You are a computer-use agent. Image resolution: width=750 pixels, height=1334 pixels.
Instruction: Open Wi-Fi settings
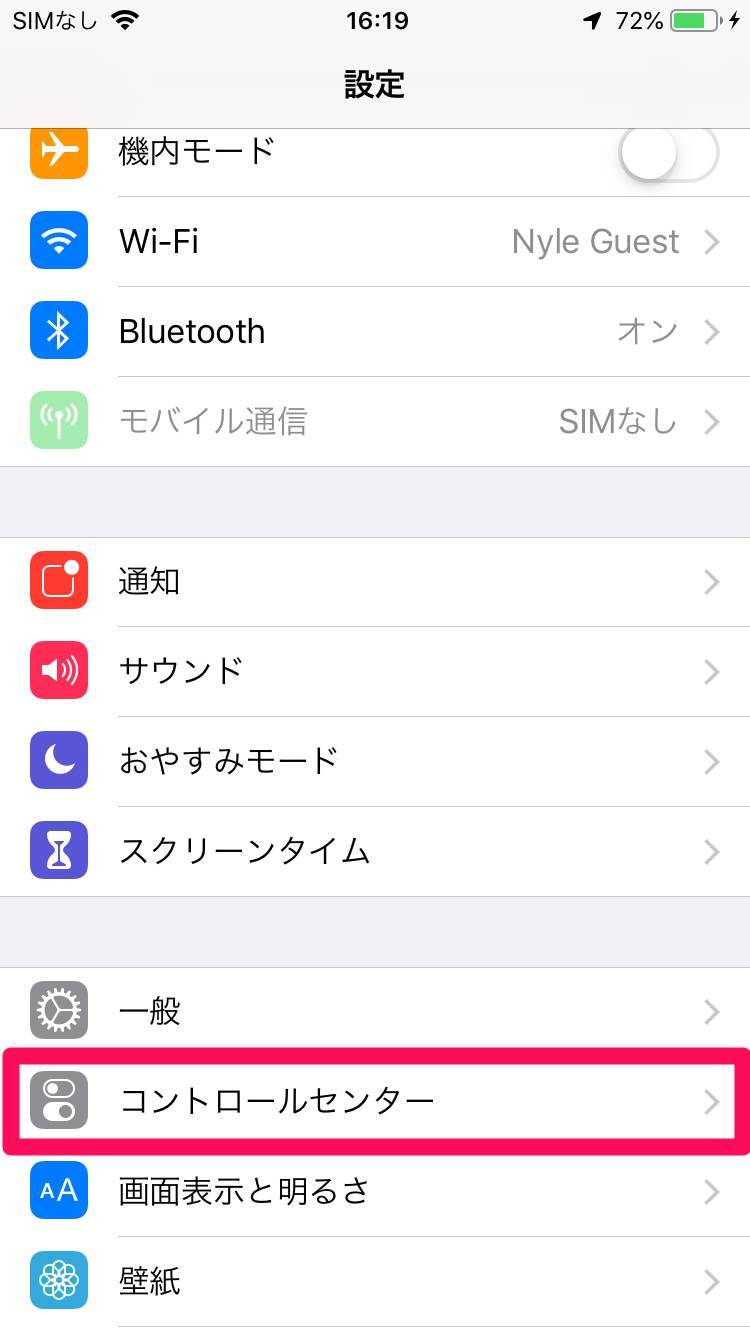click(x=375, y=242)
